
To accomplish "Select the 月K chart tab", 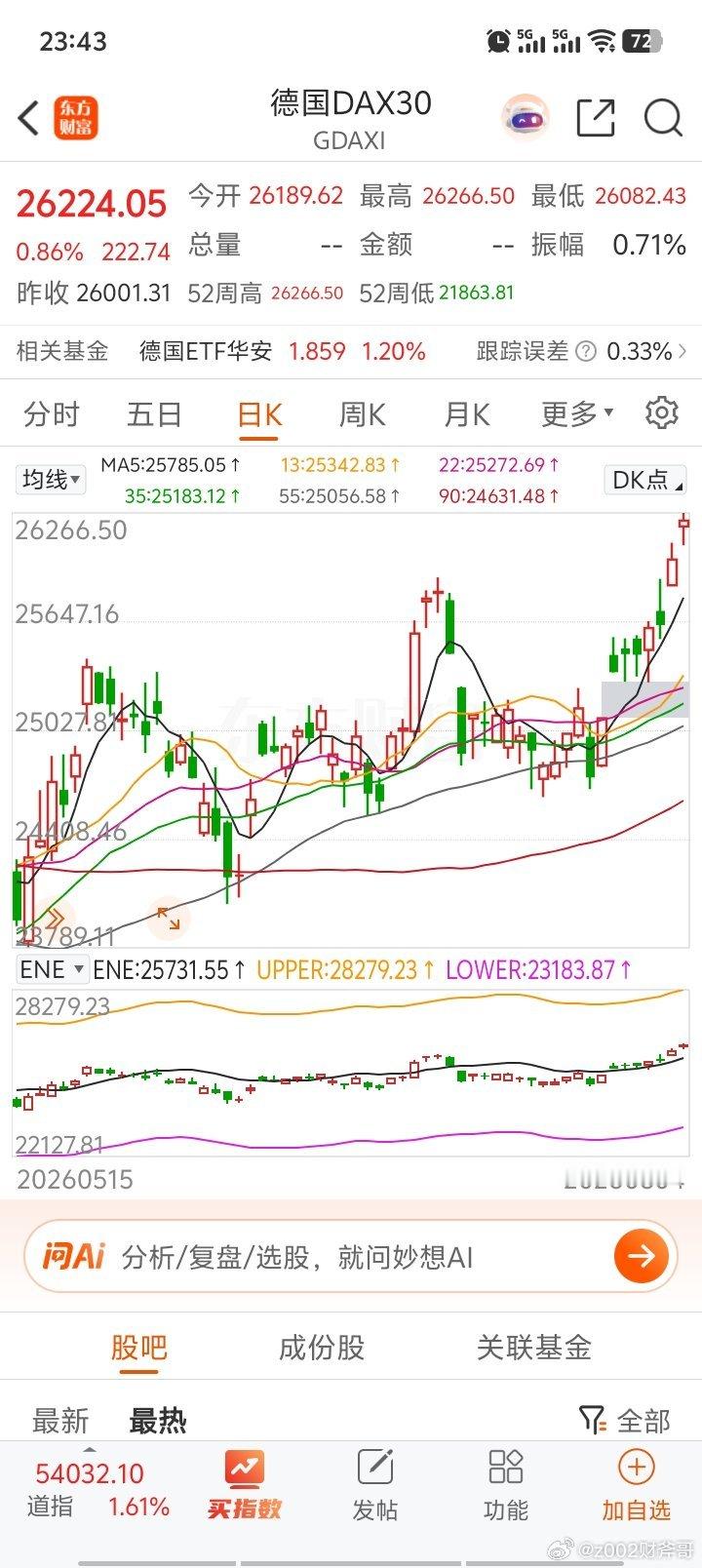I will [466, 414].
